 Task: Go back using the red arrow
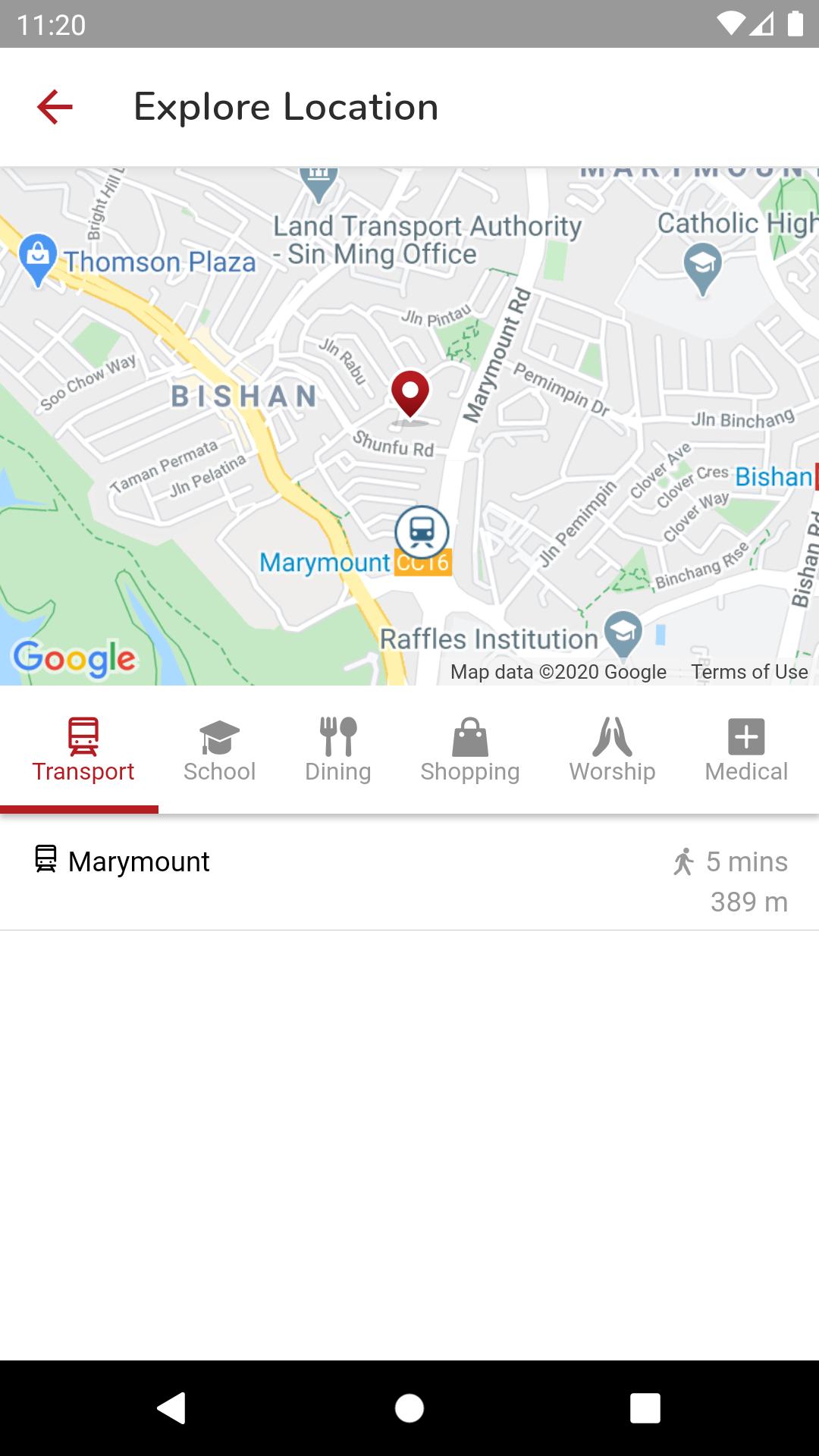click(x=55, y=107)
